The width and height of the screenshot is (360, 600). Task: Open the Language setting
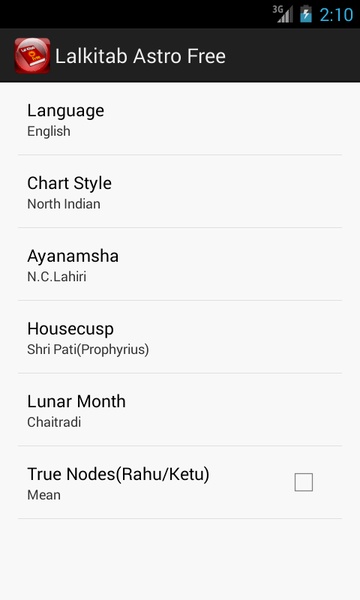pyautogui.click(x=180, y=119)
